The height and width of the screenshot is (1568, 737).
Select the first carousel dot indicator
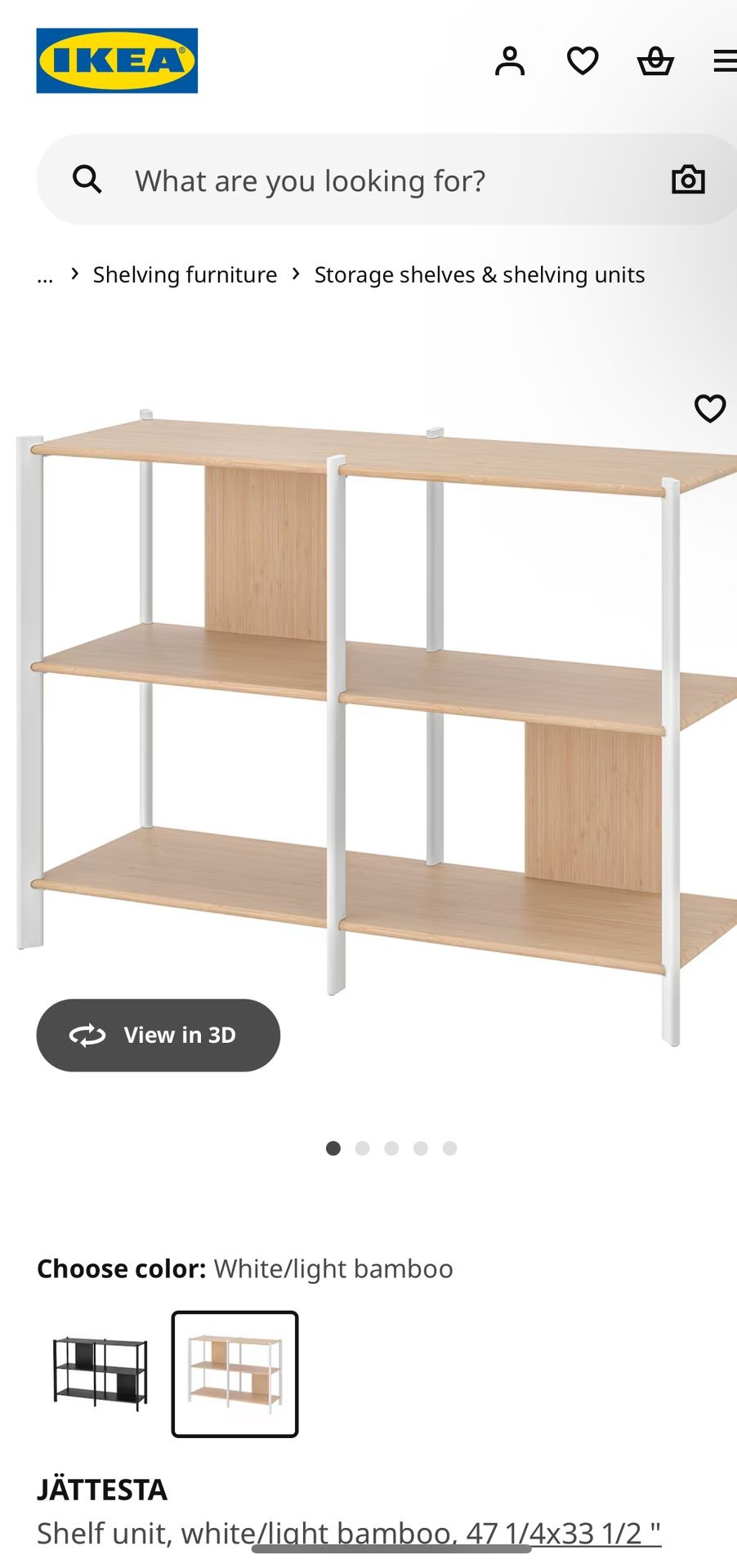click(333, 1147)
